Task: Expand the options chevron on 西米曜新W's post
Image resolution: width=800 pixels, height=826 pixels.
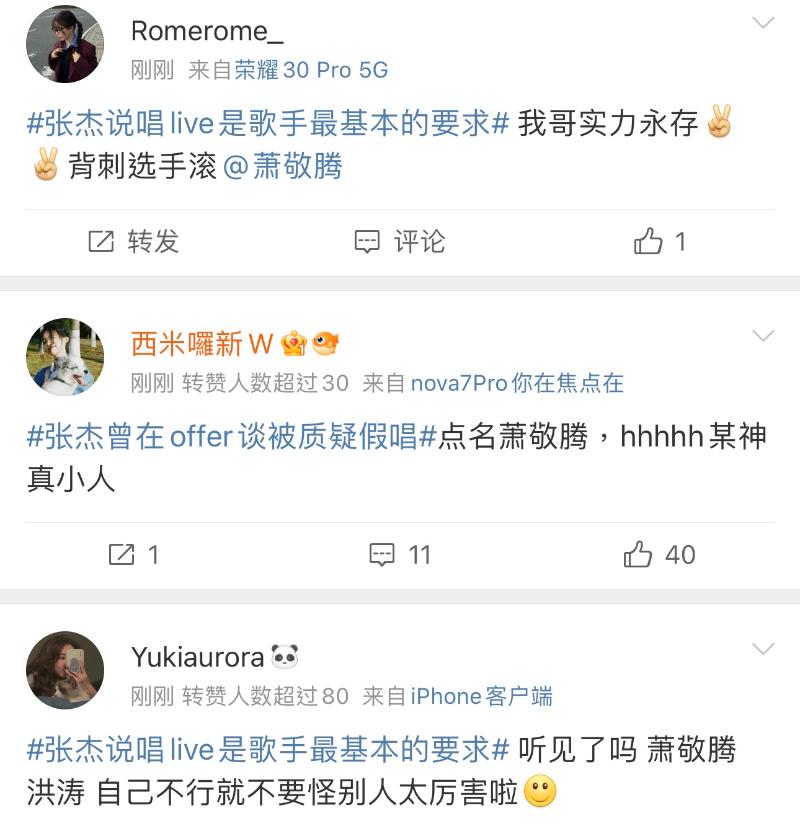Action: point(763,336)
